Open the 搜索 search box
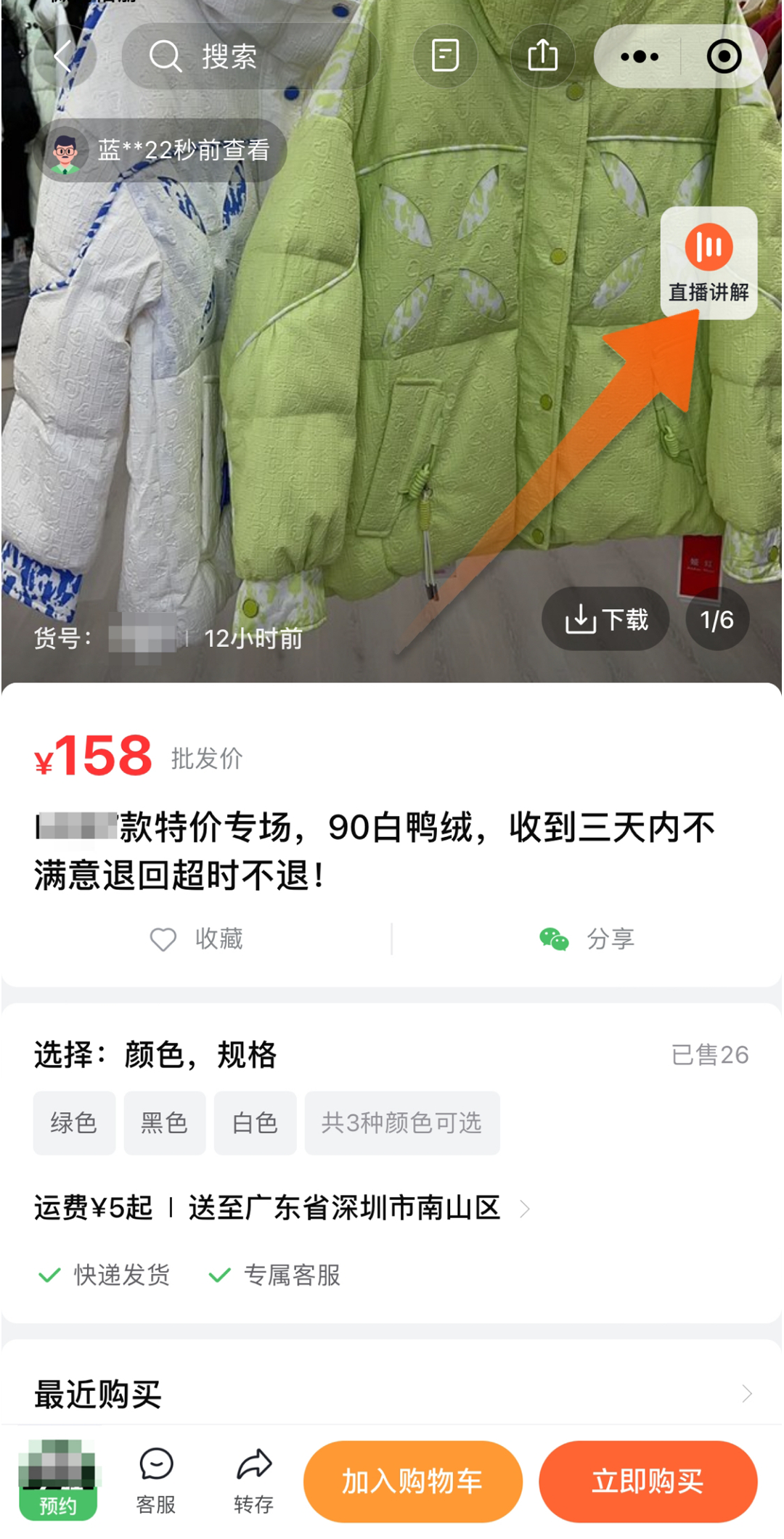This screenshot has width=784, height=1539. pyautogui.click(x=247, y=56)
